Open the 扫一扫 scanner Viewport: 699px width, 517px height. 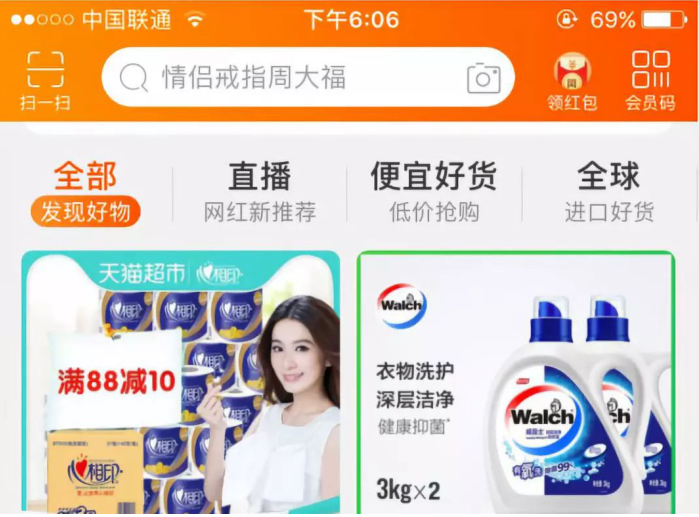(x=44, y=80)
